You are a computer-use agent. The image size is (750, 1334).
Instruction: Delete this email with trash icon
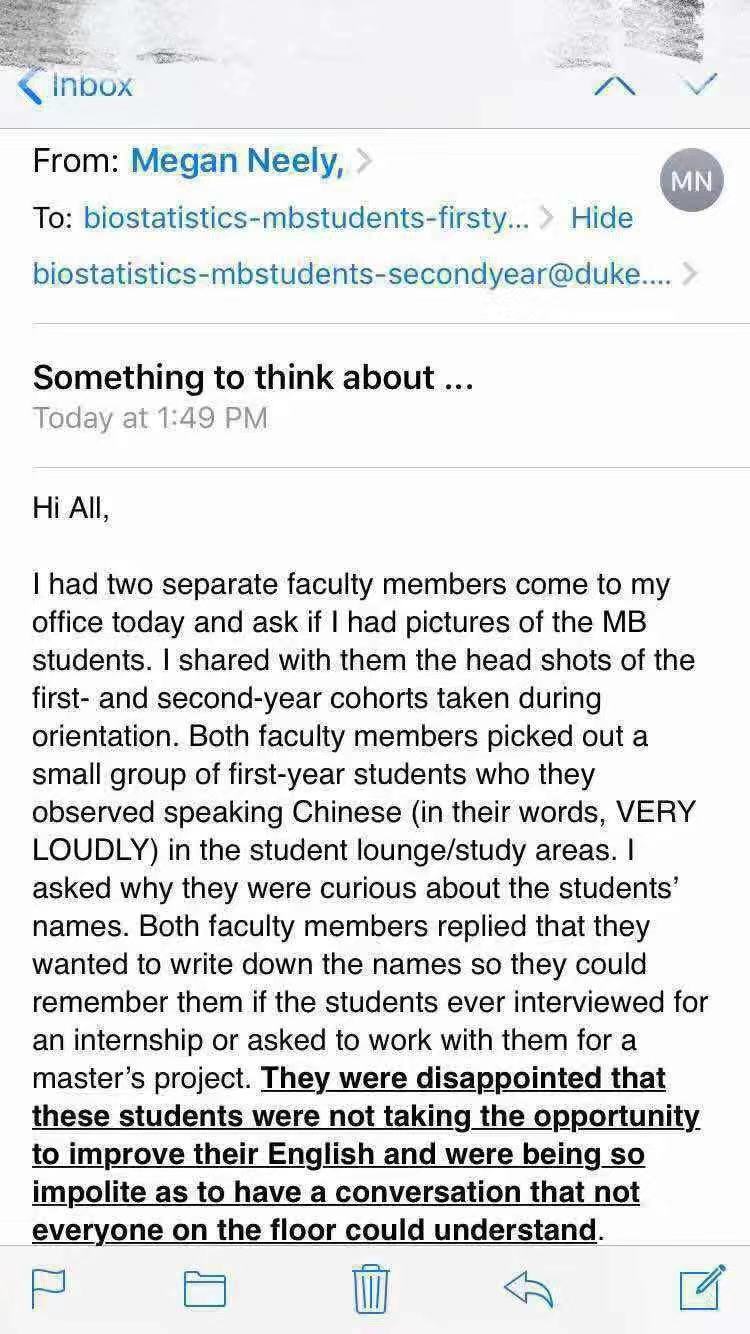tap(371, 1288)
